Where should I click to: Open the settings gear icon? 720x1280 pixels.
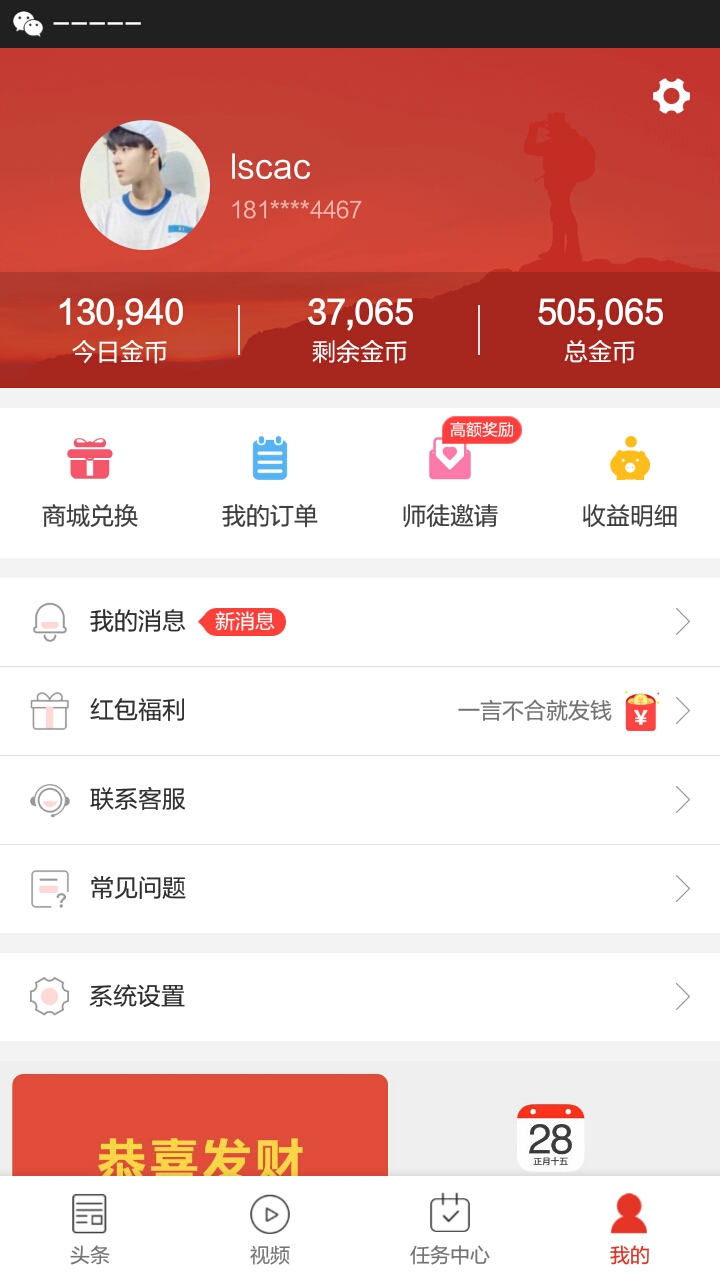[671, 96]
